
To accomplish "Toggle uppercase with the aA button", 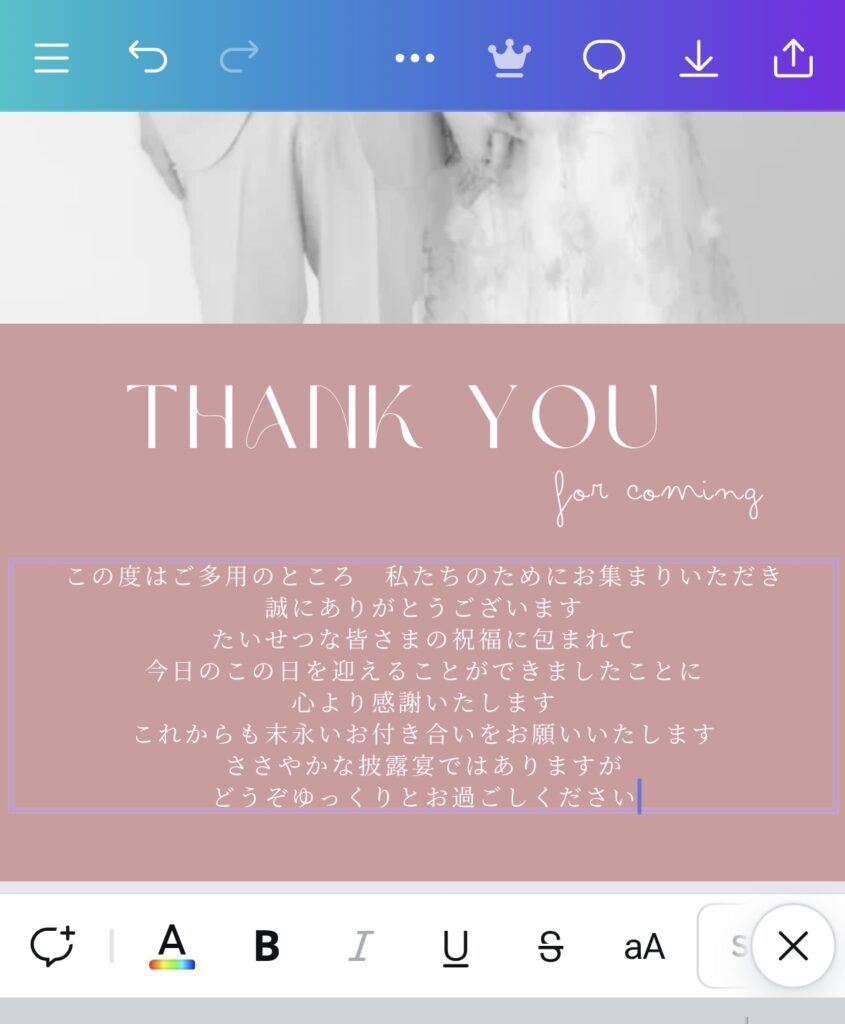I will click(644, 946).
